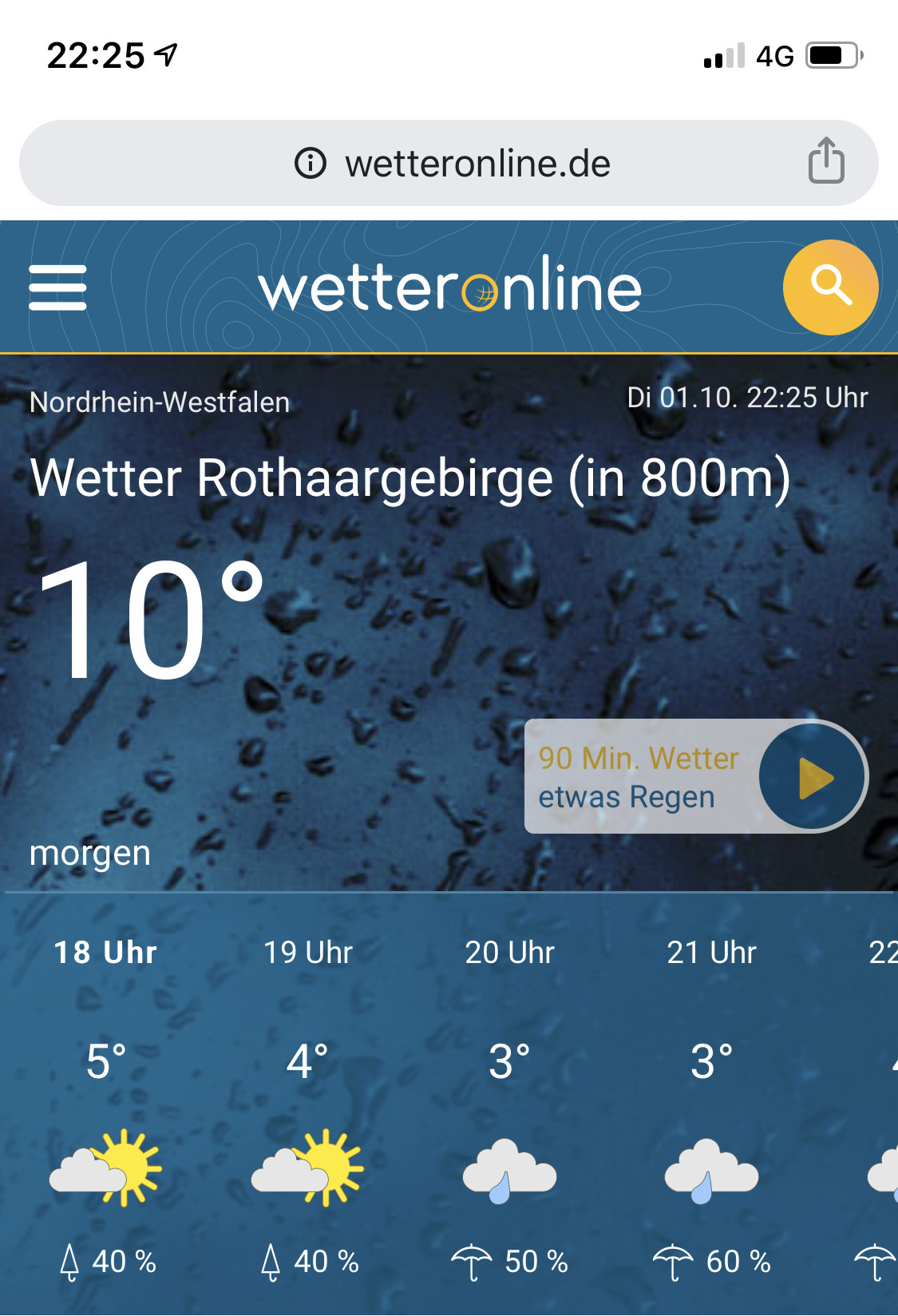
Task: Open the site info icon beside the URL
Action: pos(311,163)
